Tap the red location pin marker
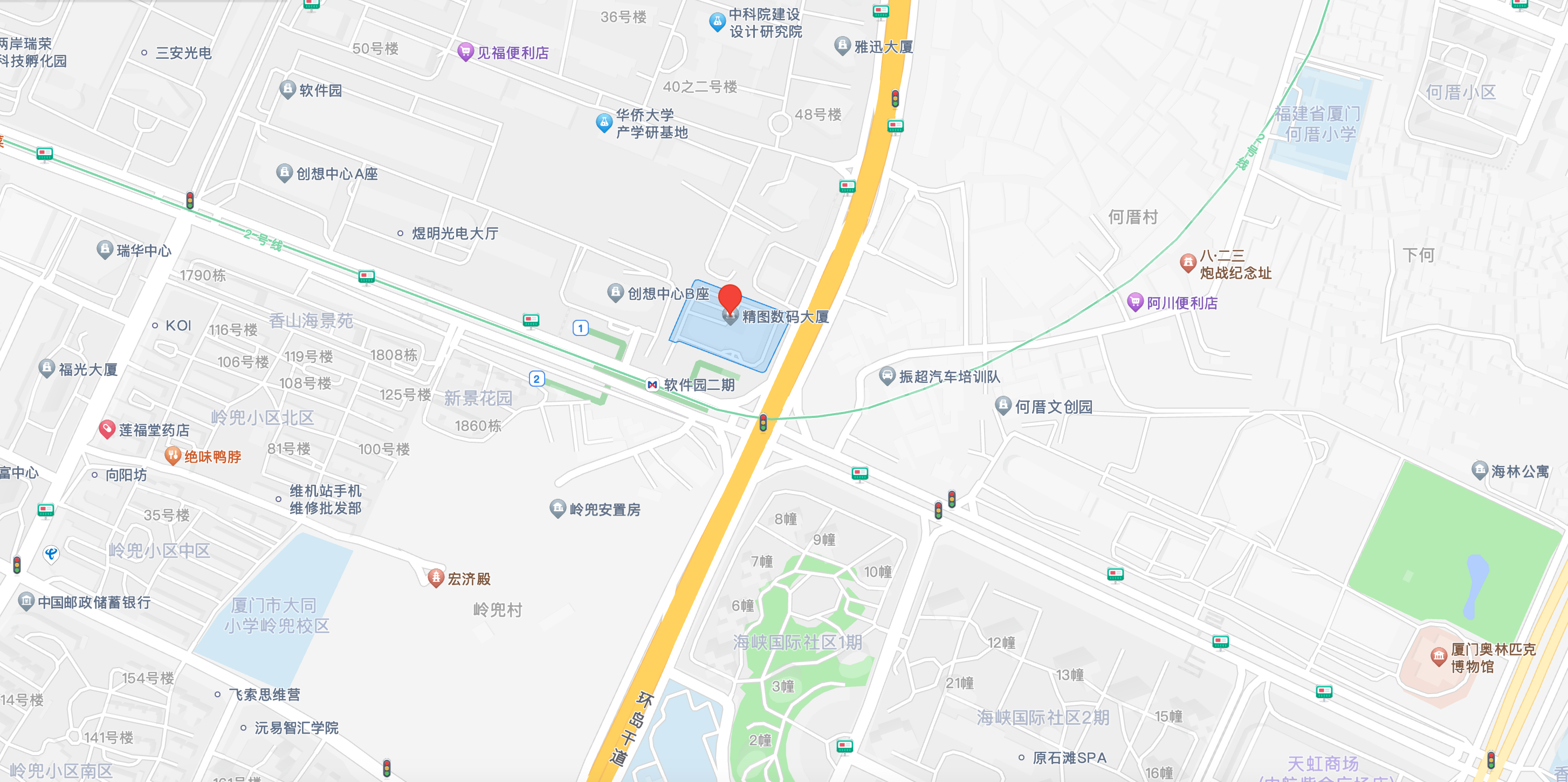The height and width of the screenshot is (782, 1568). point(730,298)
